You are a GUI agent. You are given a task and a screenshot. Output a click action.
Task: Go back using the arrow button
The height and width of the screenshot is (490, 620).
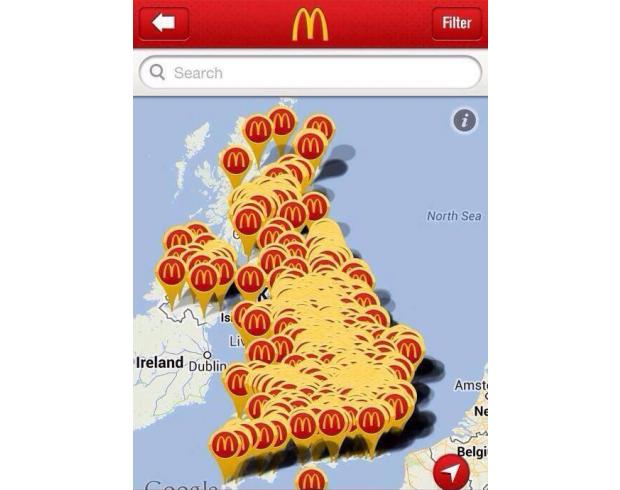pos(164,23)
